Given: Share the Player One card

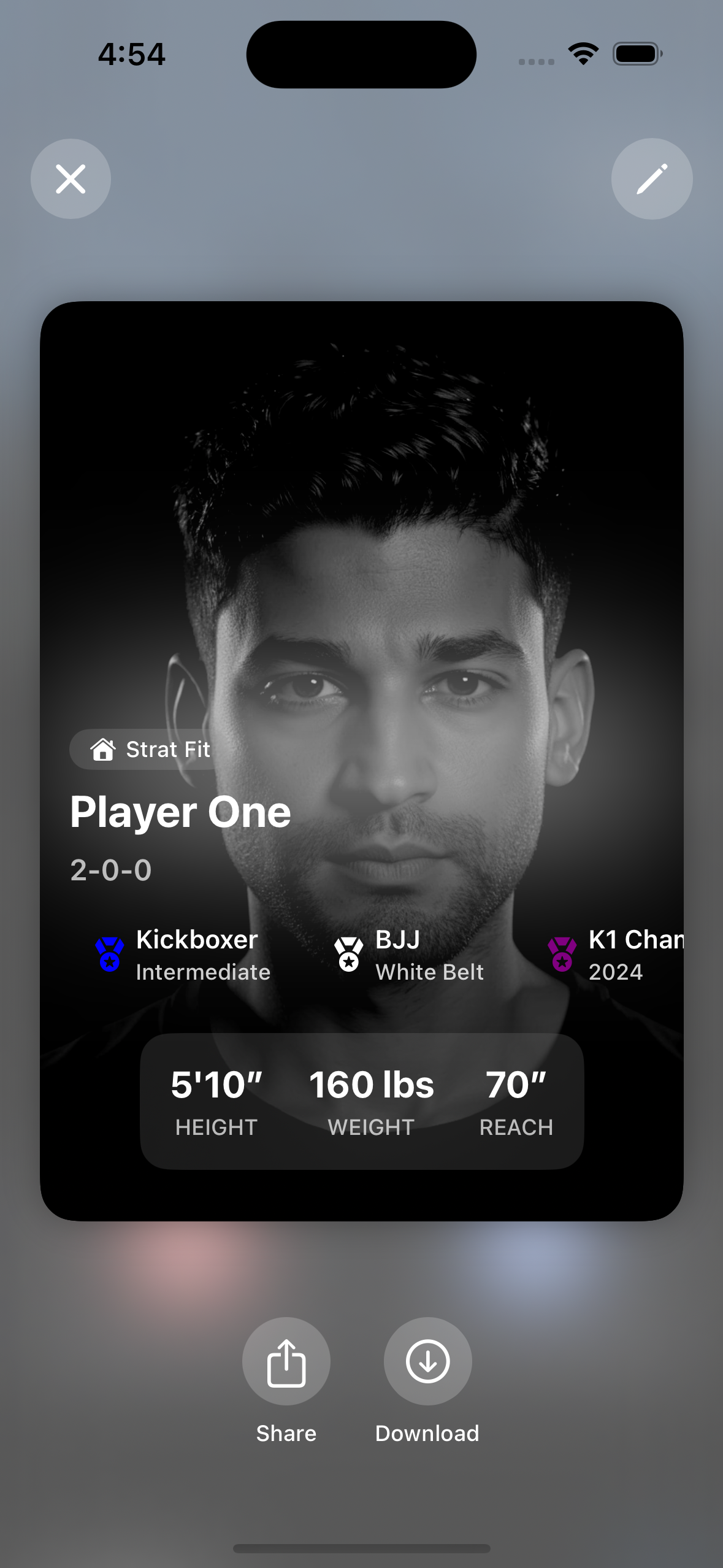Looking at the screenshot, I should [286, 1362].
